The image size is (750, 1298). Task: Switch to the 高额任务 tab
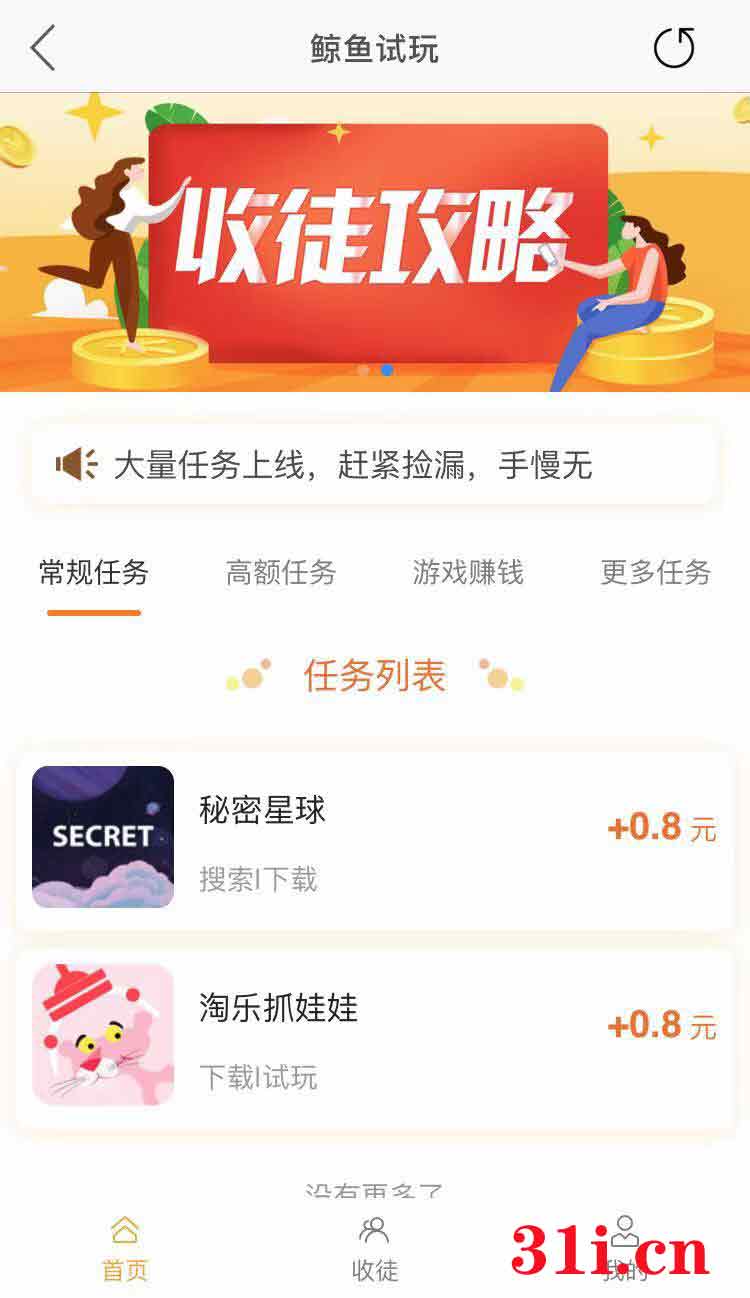pyautogui.click(x=281, y=573)
